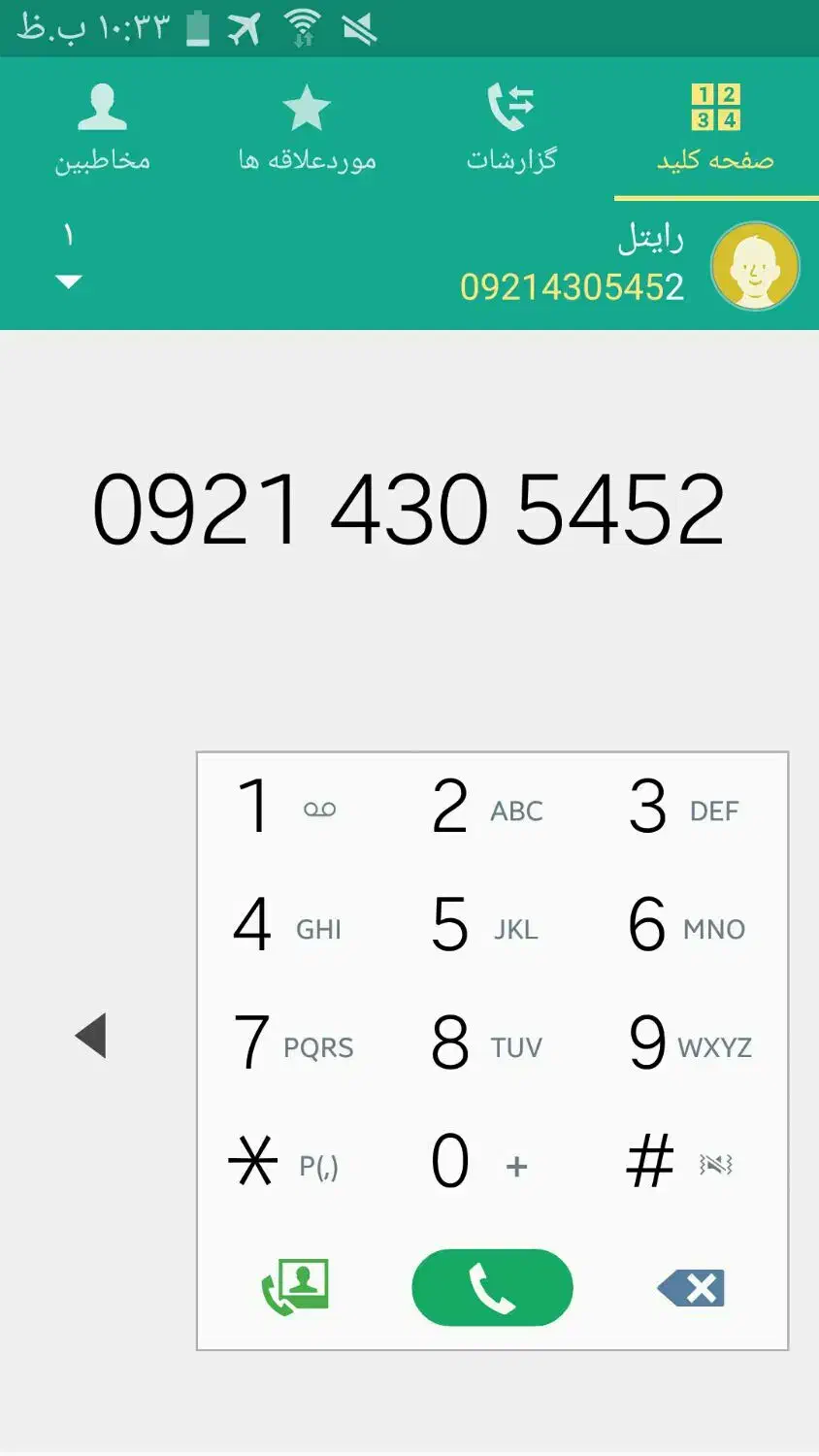Tap the add-to-contacts icon
This screenshot has width=819, height=1456.
click(x=297, y=1288)
